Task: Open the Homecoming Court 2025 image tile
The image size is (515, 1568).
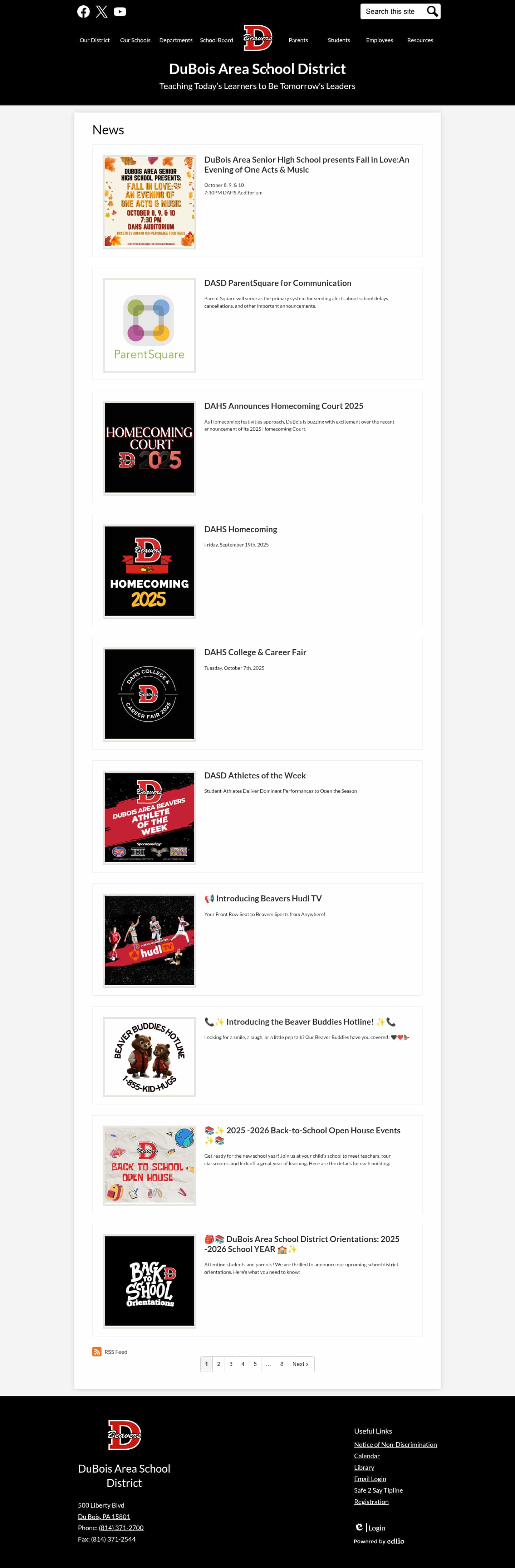Action: pos(149,447)
